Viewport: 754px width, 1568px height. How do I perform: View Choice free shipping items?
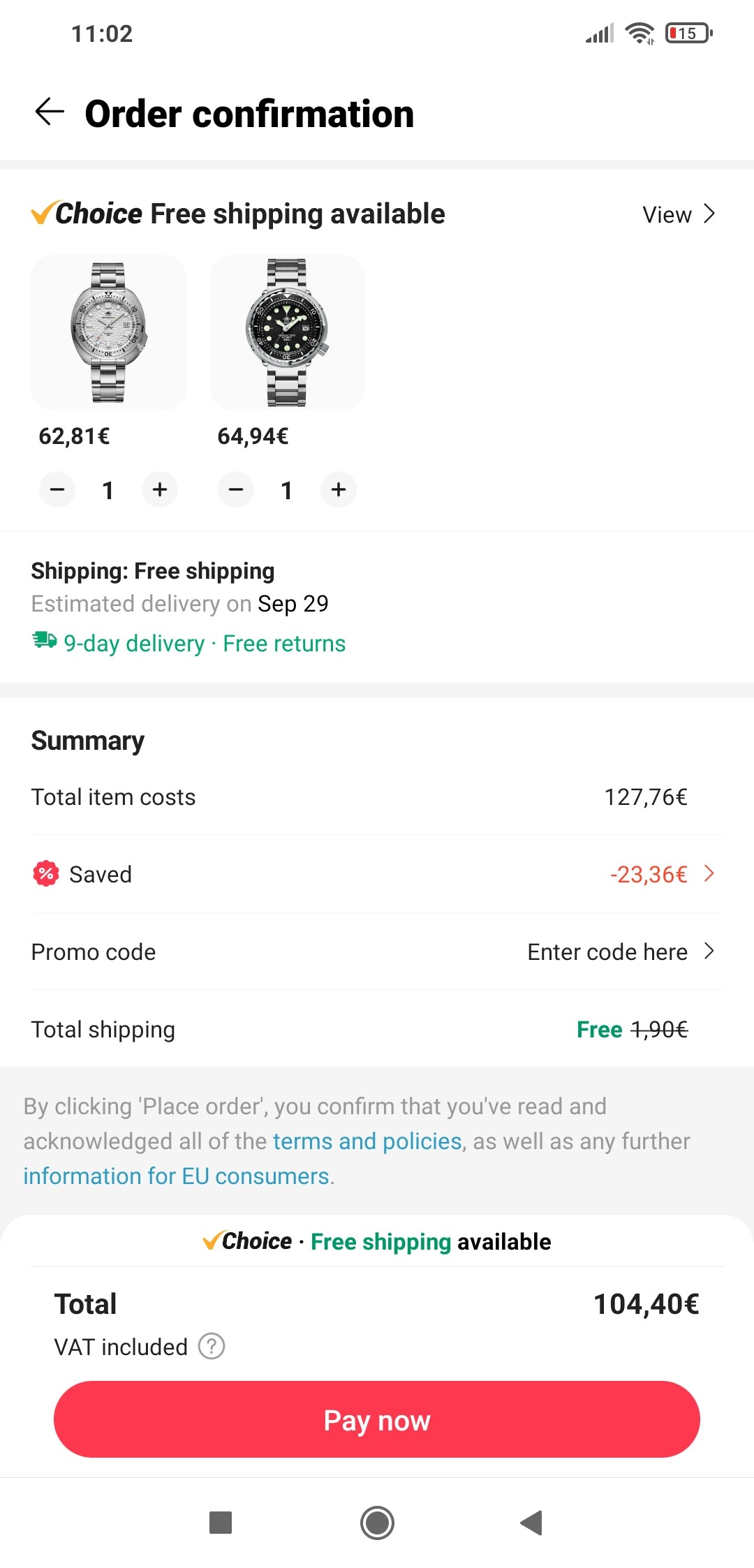coord(679,214)
